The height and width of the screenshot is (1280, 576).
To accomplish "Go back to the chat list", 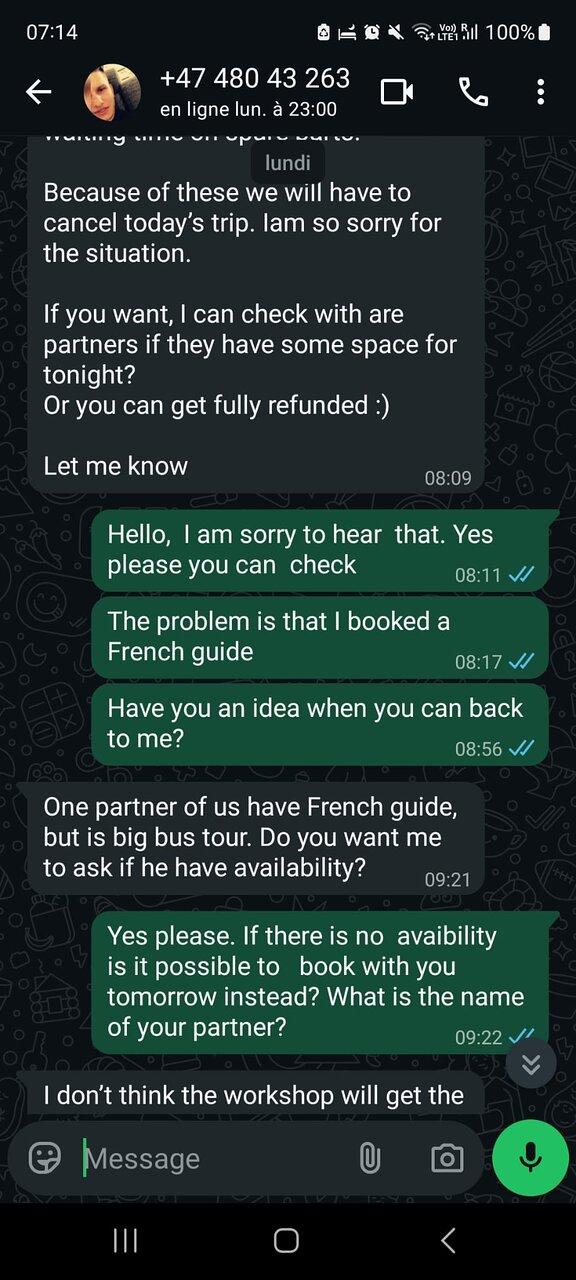I will click(38, 92).
